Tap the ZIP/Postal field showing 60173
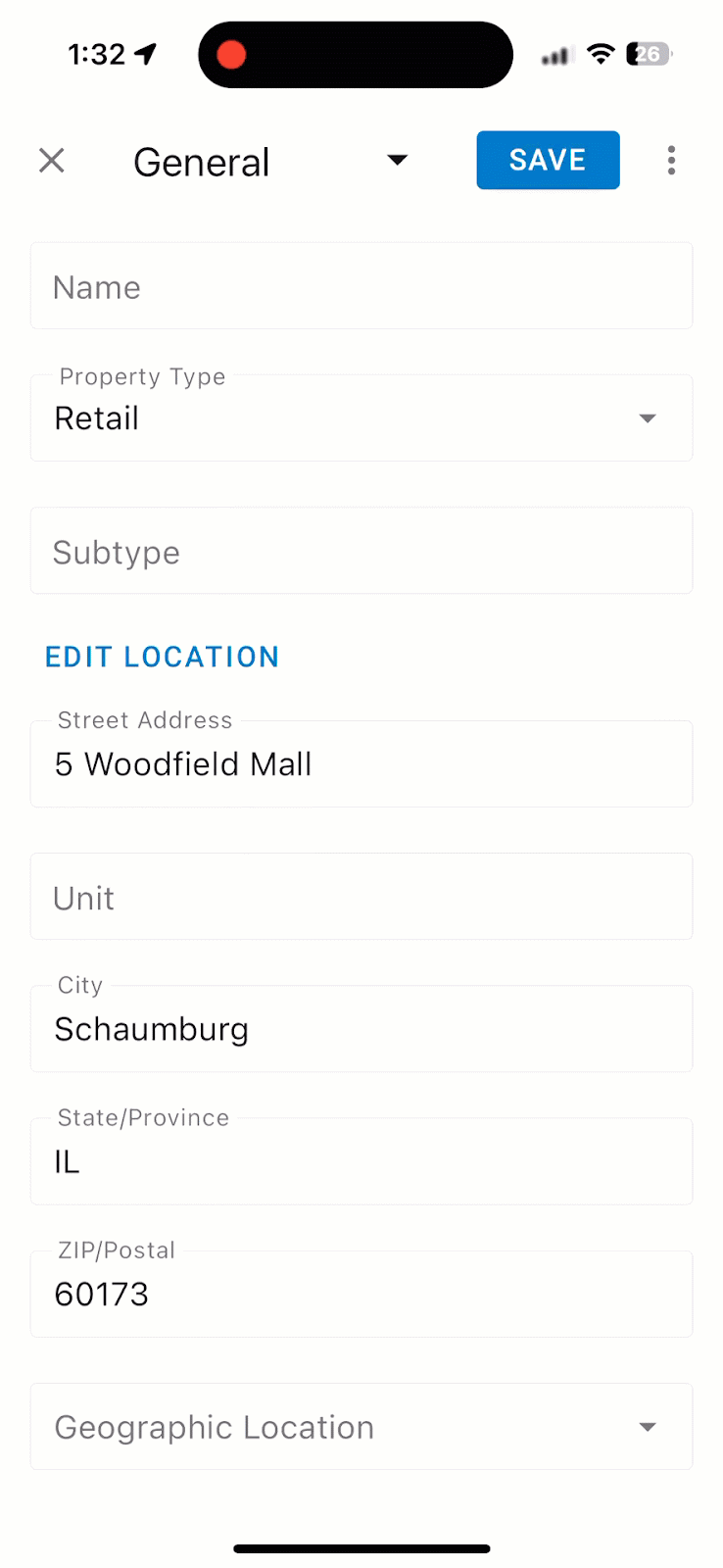 click(x=361, y=1294)
